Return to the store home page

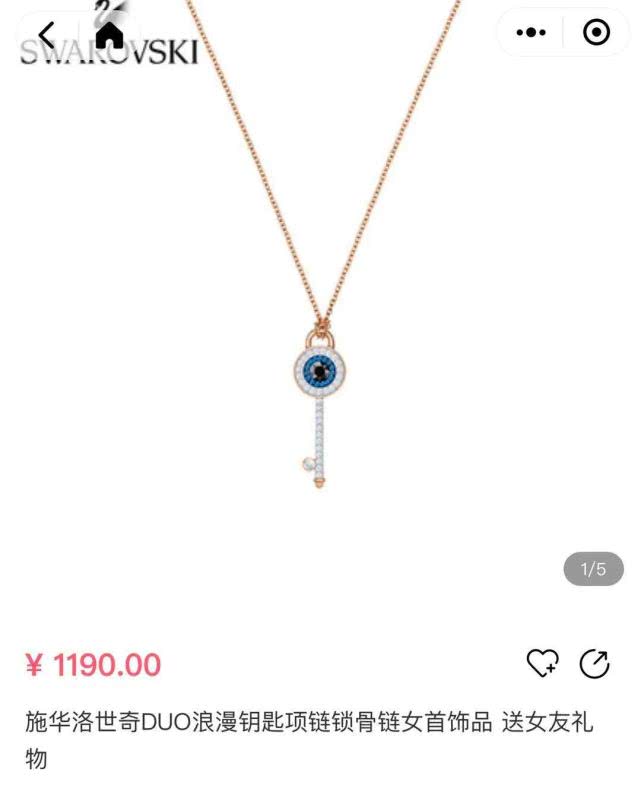click(109, 36)
